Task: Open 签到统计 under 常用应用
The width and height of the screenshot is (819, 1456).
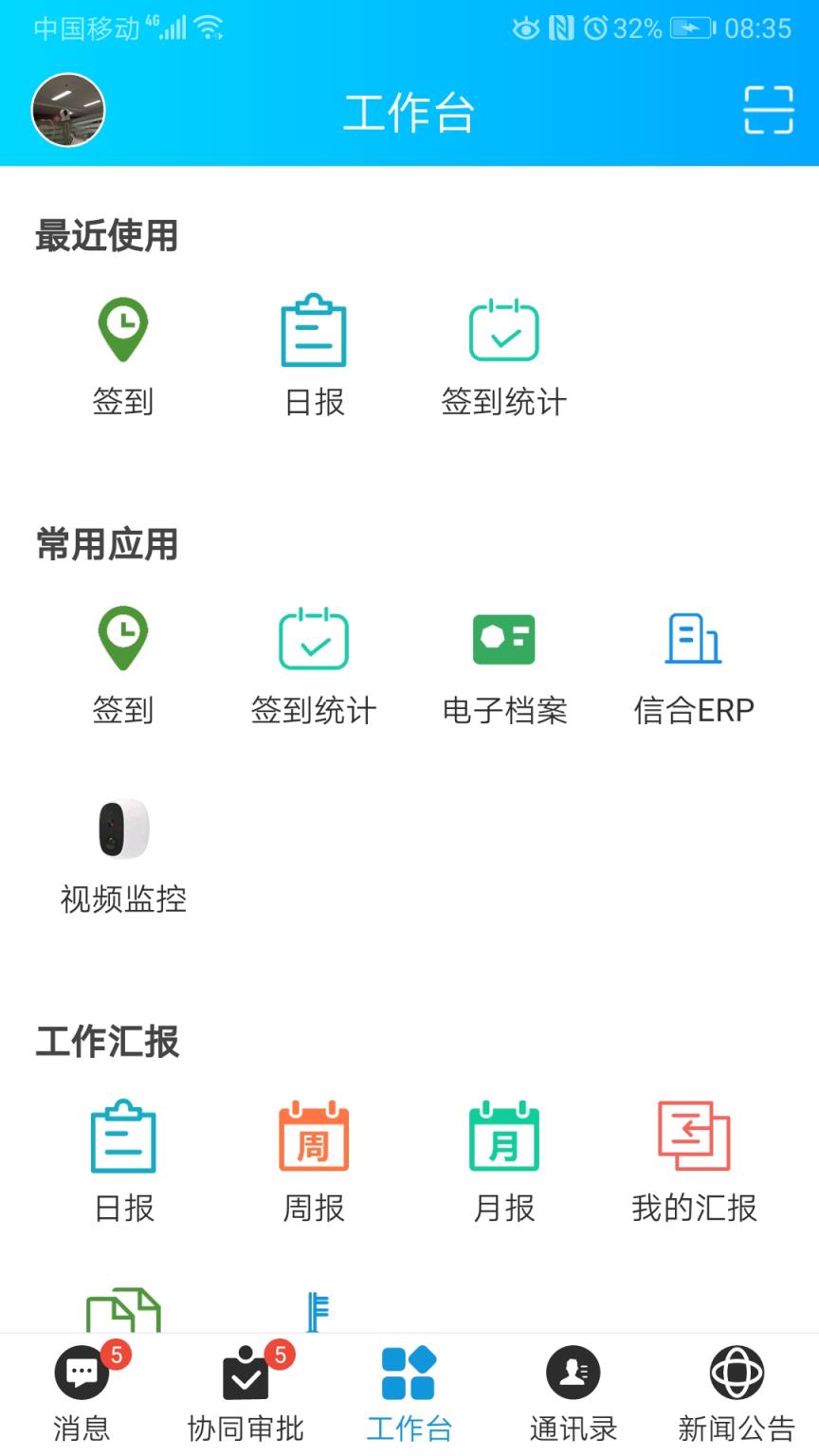Action: point(314,664)
